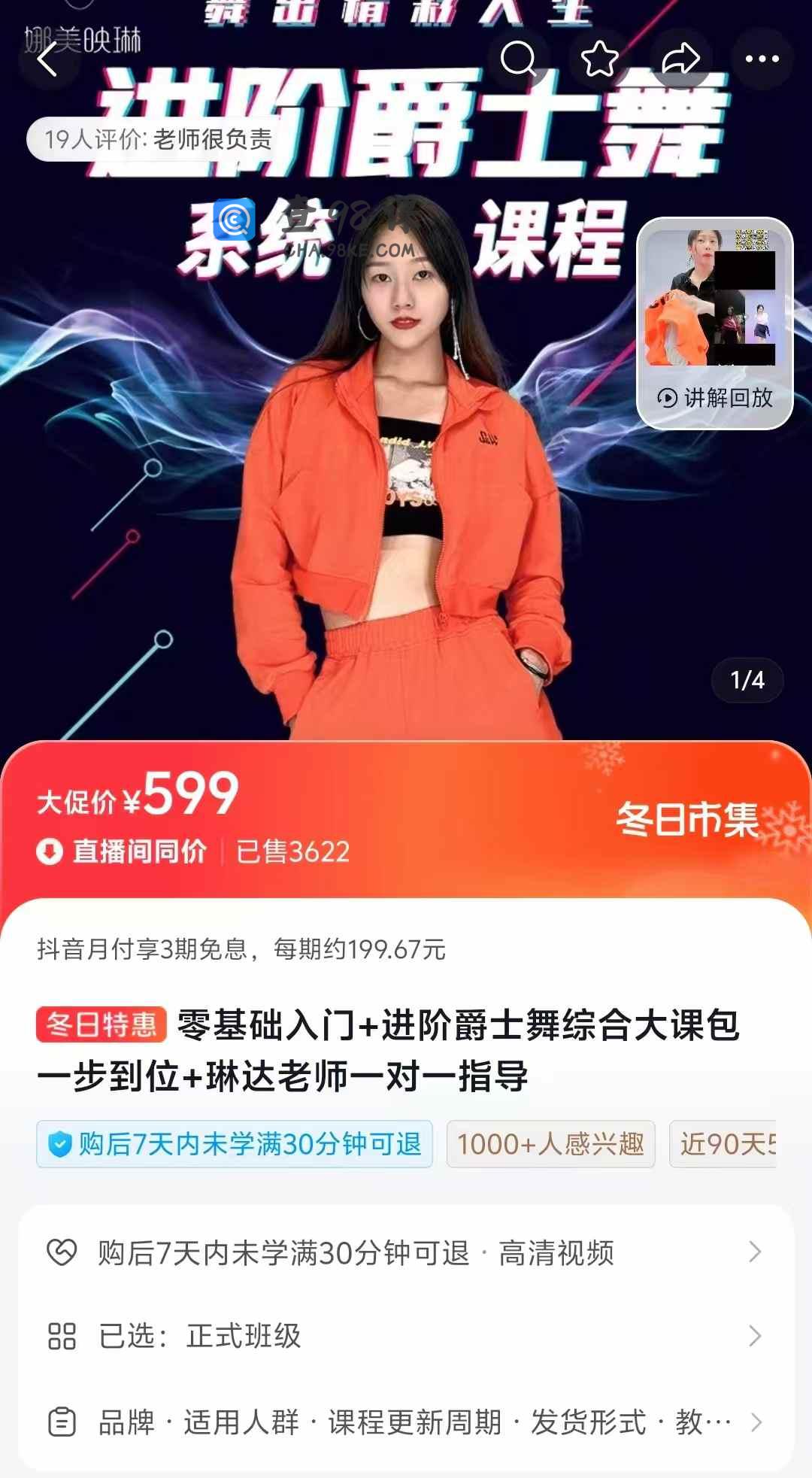Open the three-dot overflow menu

[762, 59]
